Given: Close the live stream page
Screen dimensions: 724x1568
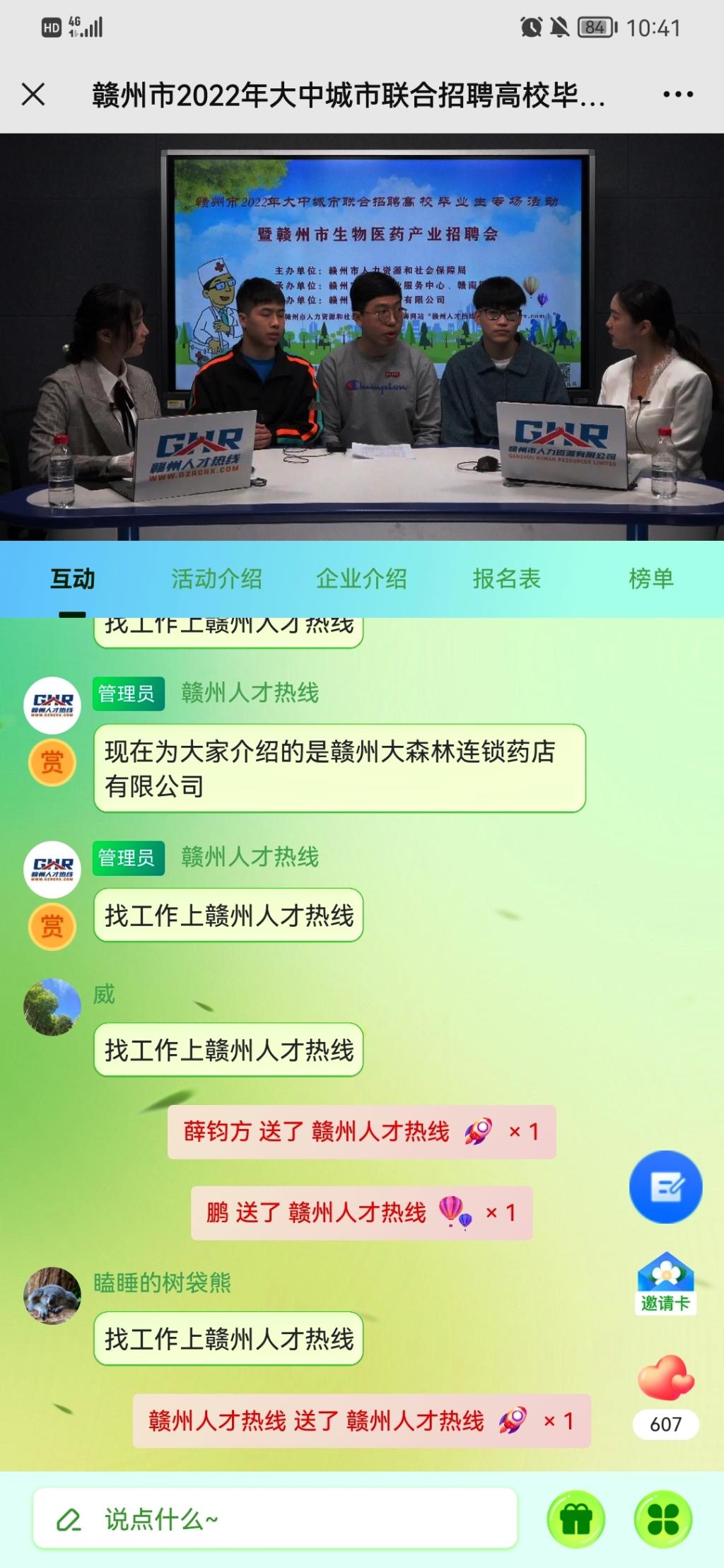Looking at the screenshot, I should tap(33, 94).
